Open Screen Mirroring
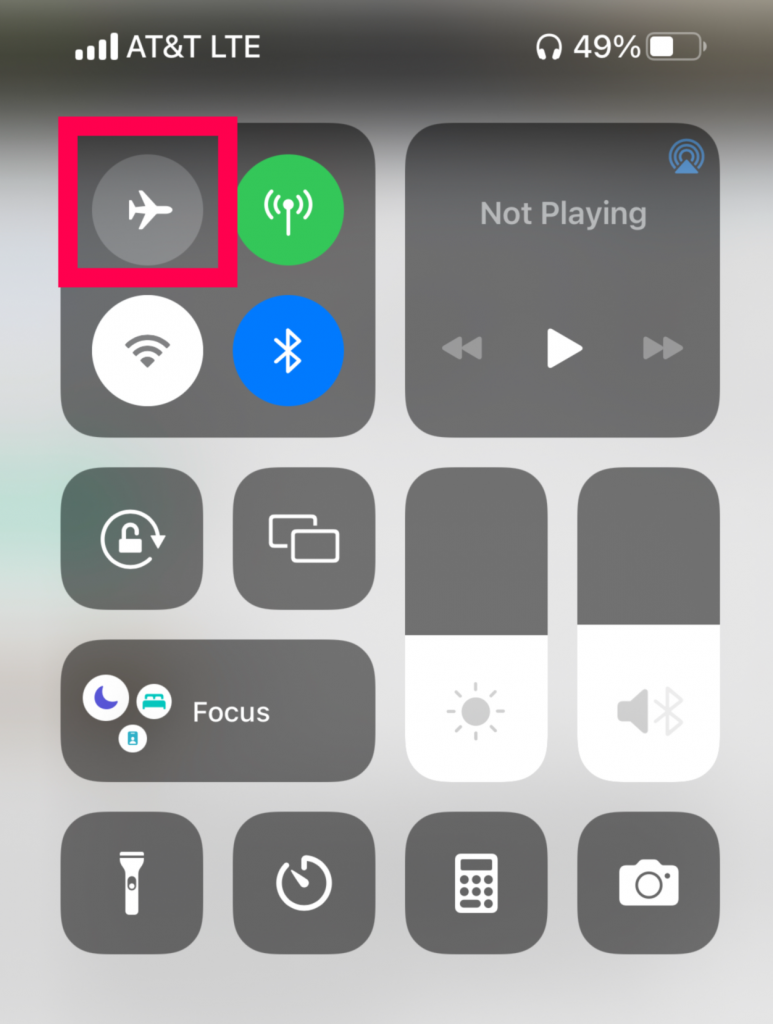Screen dimensions: 773x1024 point(304,538)
